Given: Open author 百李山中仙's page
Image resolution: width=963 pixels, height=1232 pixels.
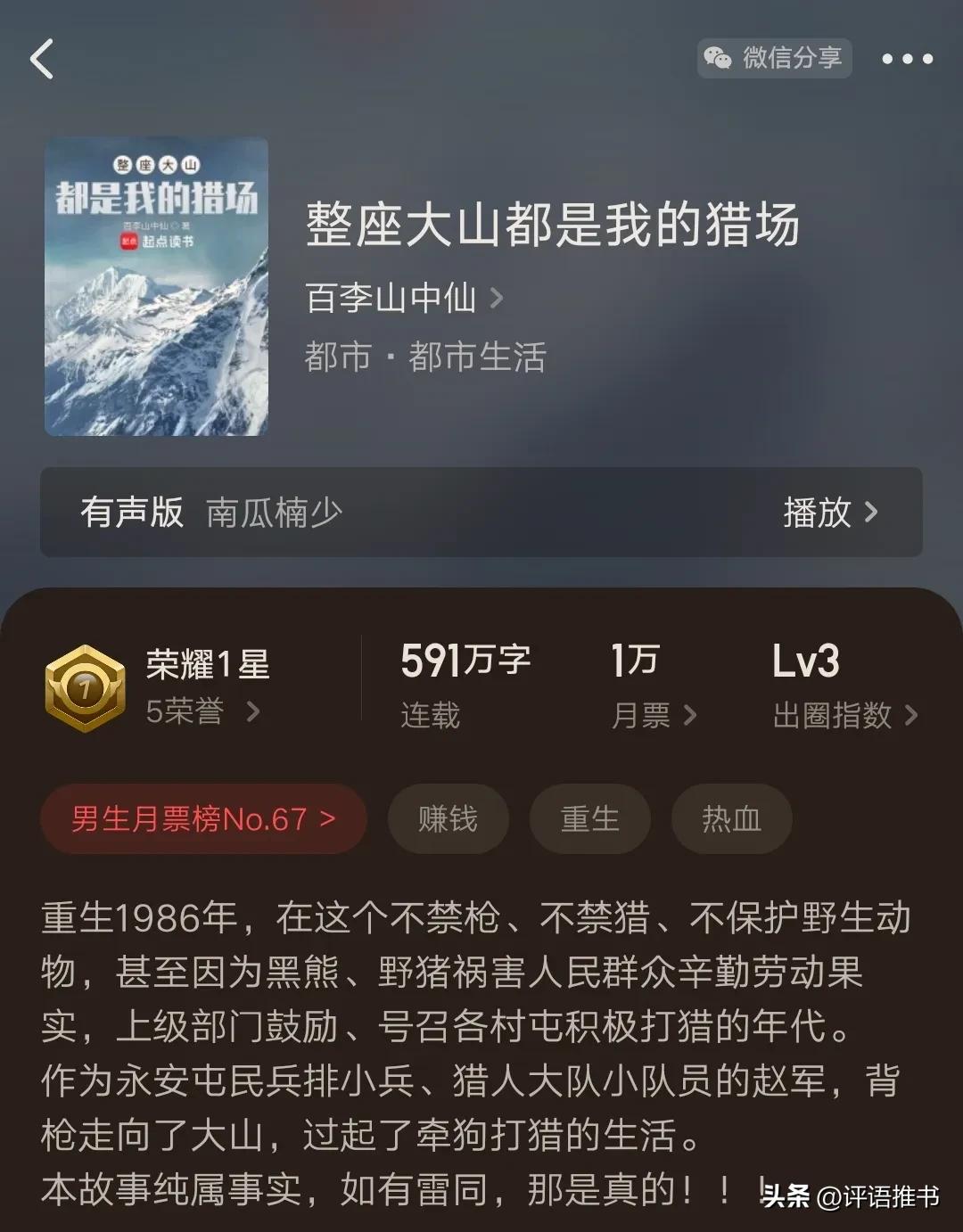Looking at the screenshot, I should pos(403,298).
